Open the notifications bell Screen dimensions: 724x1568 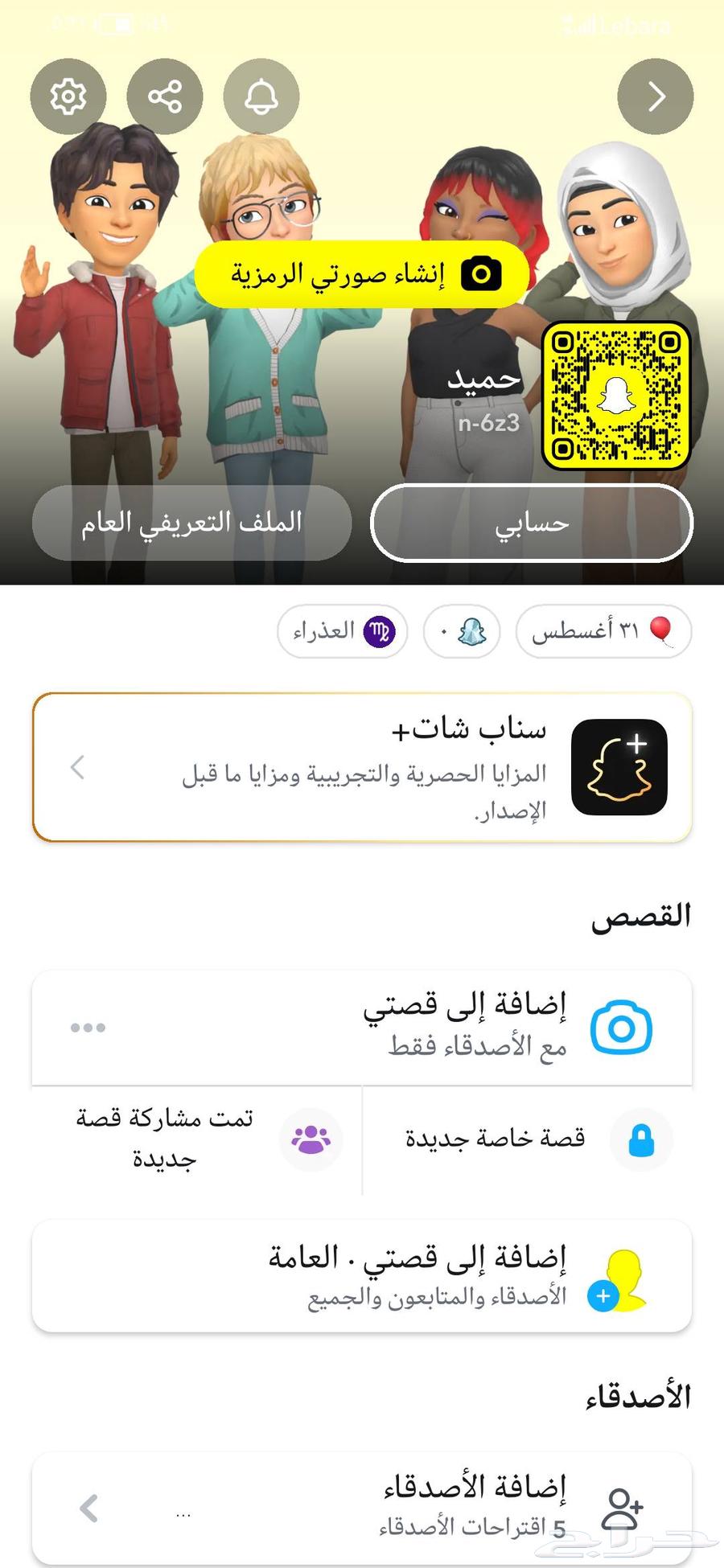pos(262,96)
